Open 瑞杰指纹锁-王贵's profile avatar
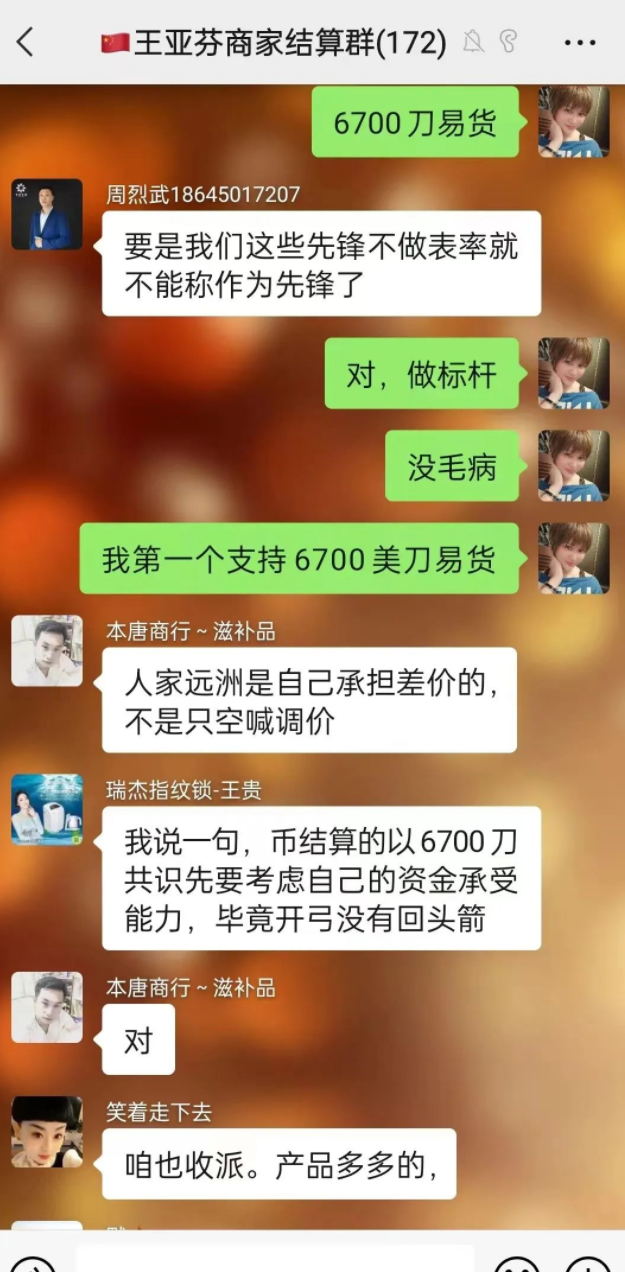The height and width of the screenshot is (1272, 625). click(x=47, y=809)
